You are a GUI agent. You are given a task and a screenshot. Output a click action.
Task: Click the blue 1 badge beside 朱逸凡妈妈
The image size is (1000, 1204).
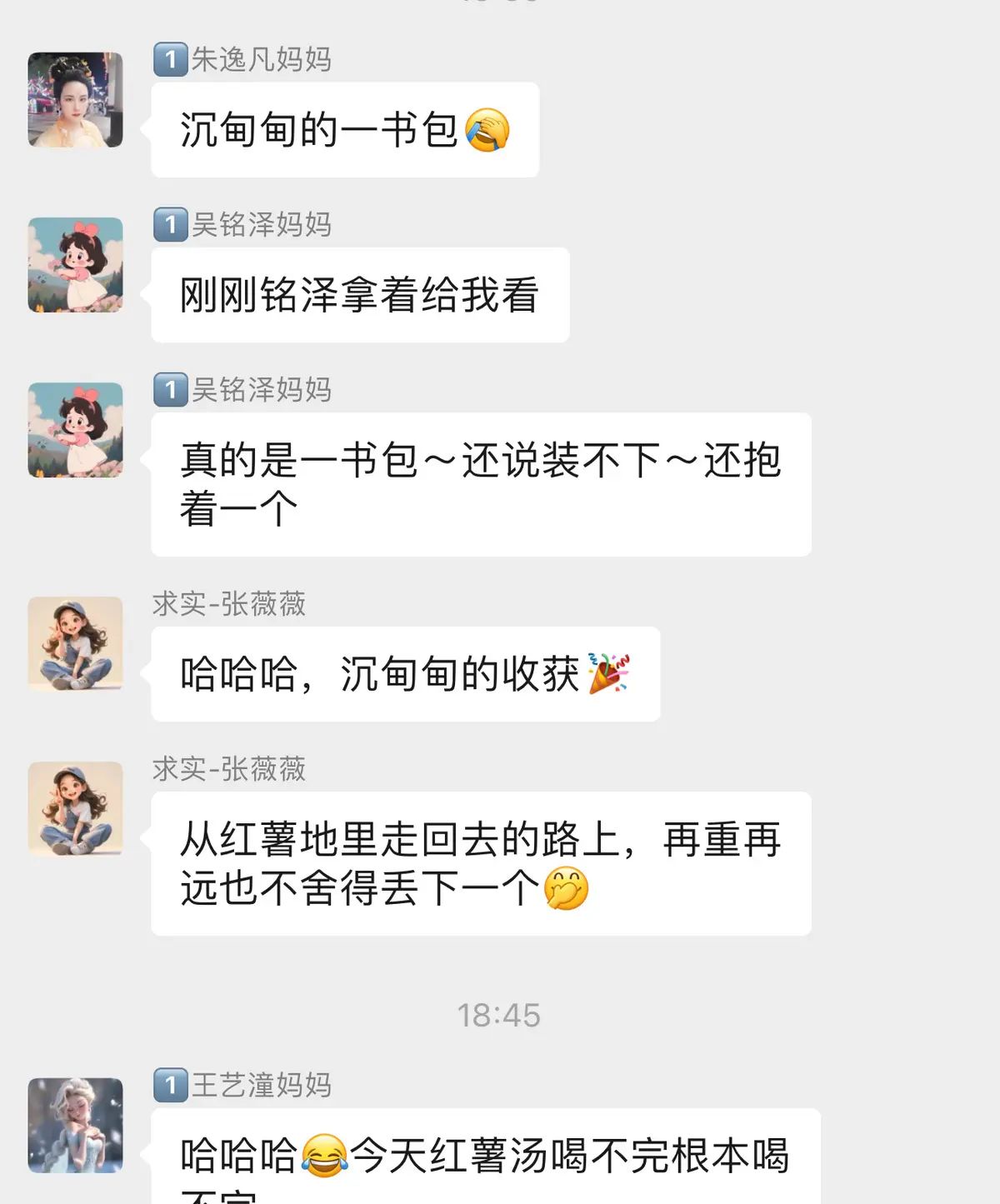[170, 59]
